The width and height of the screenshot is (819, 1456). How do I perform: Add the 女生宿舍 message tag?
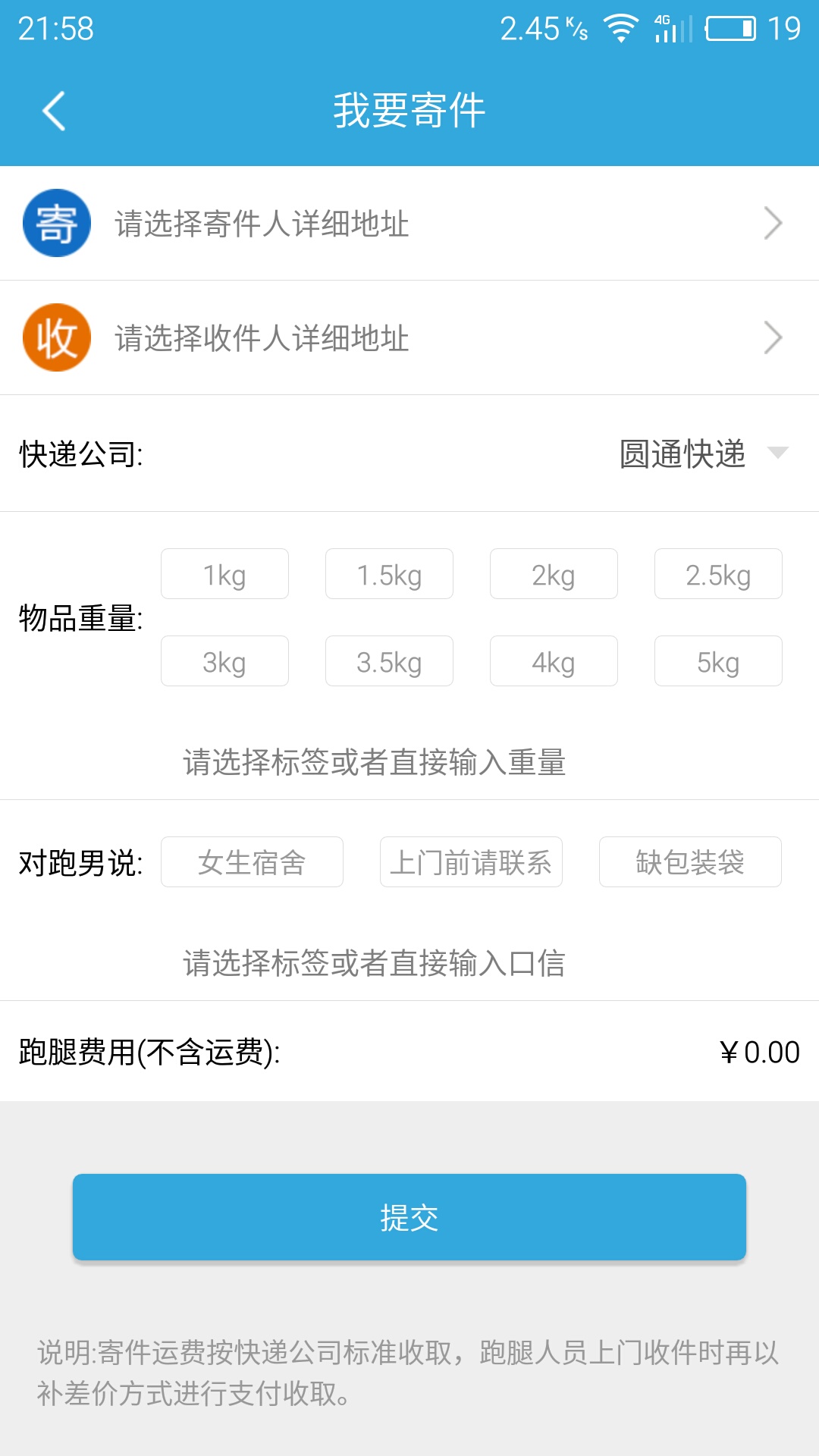point(252,862)
